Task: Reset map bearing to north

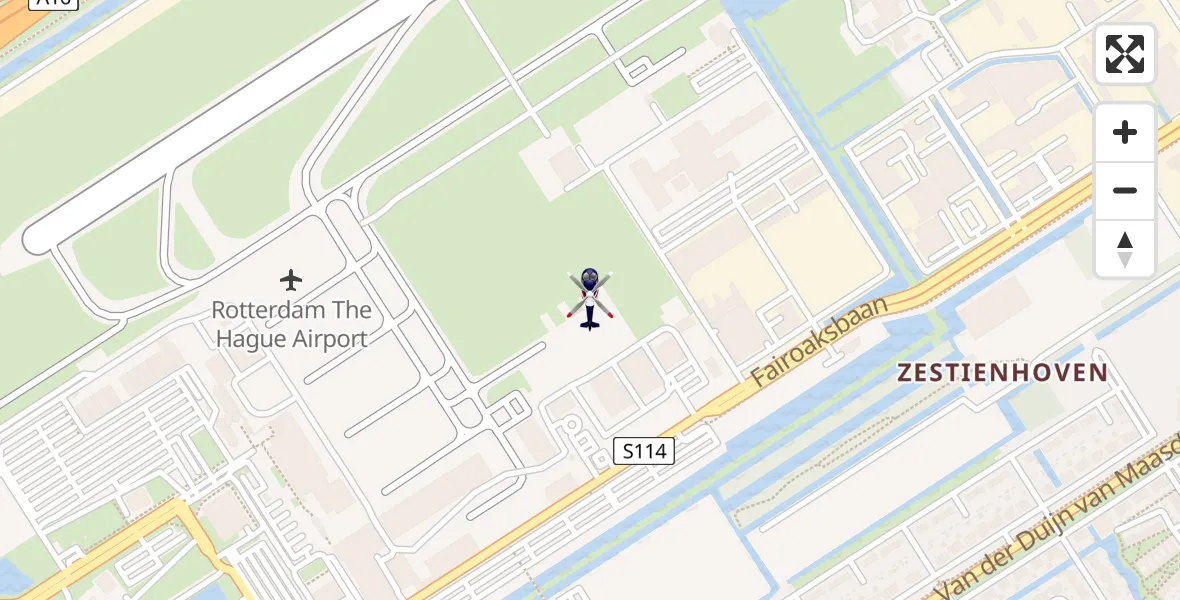Action: pyautogui.click(x=1125, y=249)
